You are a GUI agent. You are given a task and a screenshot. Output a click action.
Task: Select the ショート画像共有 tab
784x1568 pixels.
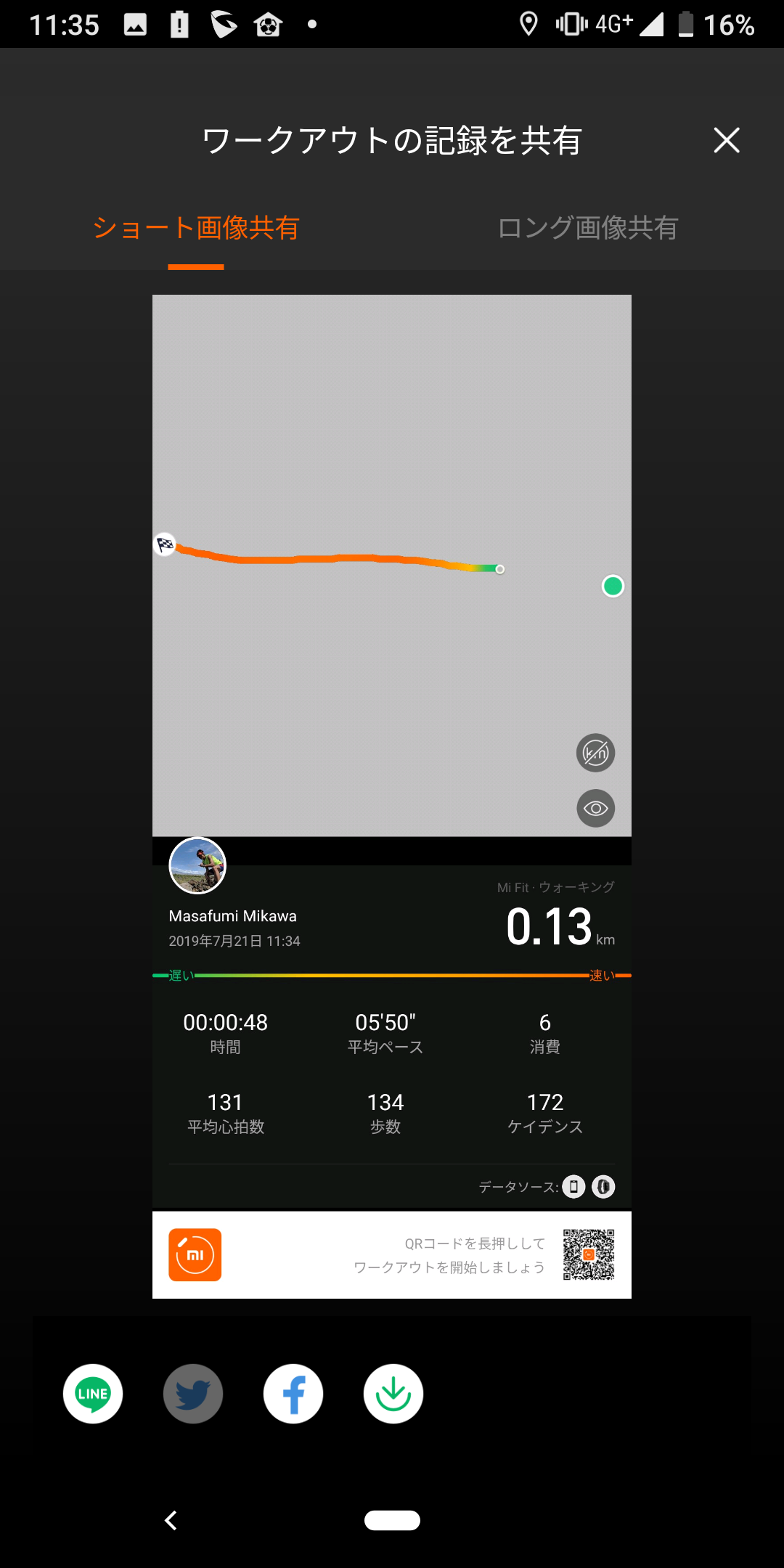click(x=196, y=228)
